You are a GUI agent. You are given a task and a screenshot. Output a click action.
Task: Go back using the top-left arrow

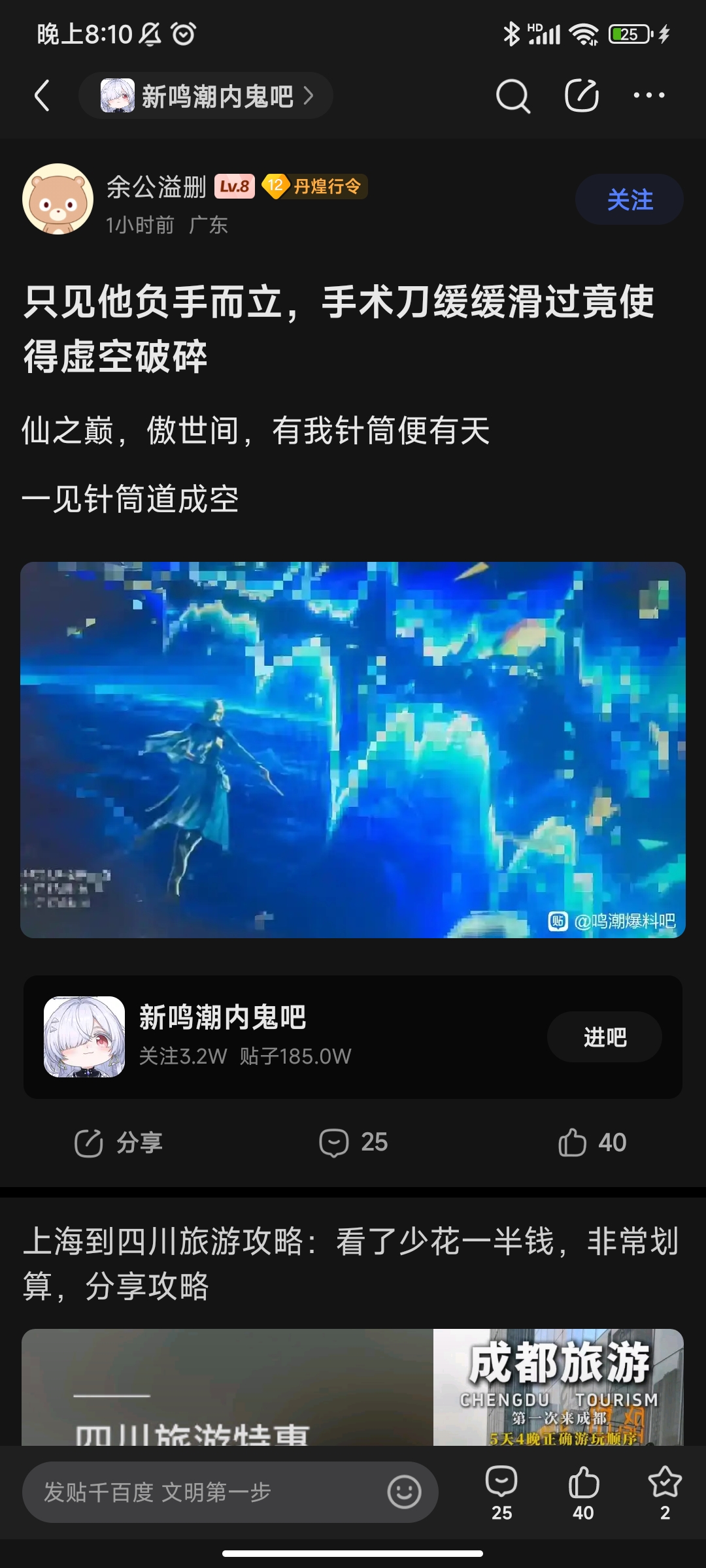click(42, 96)
